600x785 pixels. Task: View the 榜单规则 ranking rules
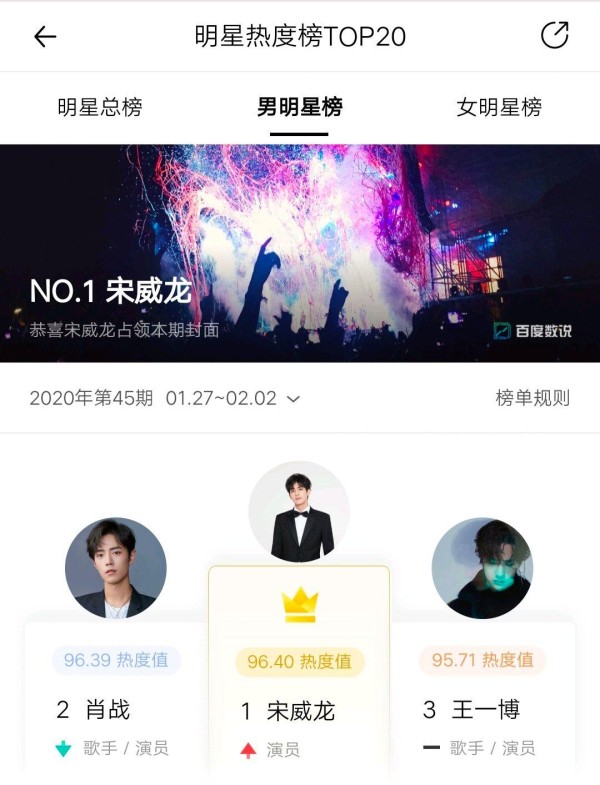(x=532, y=398)
